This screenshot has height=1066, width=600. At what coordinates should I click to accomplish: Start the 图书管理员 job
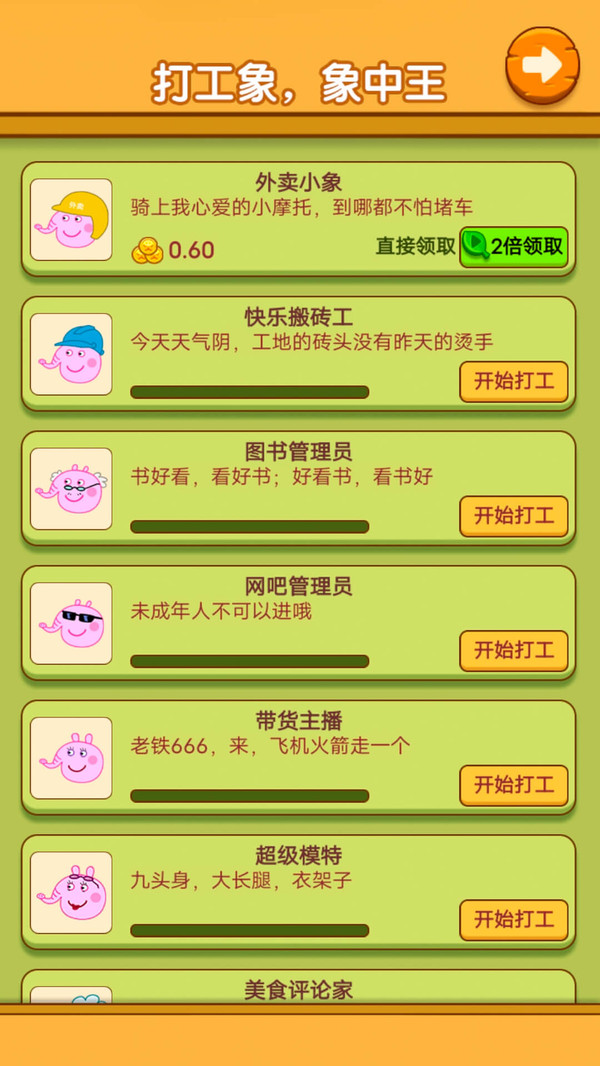[x=513, y=516]
